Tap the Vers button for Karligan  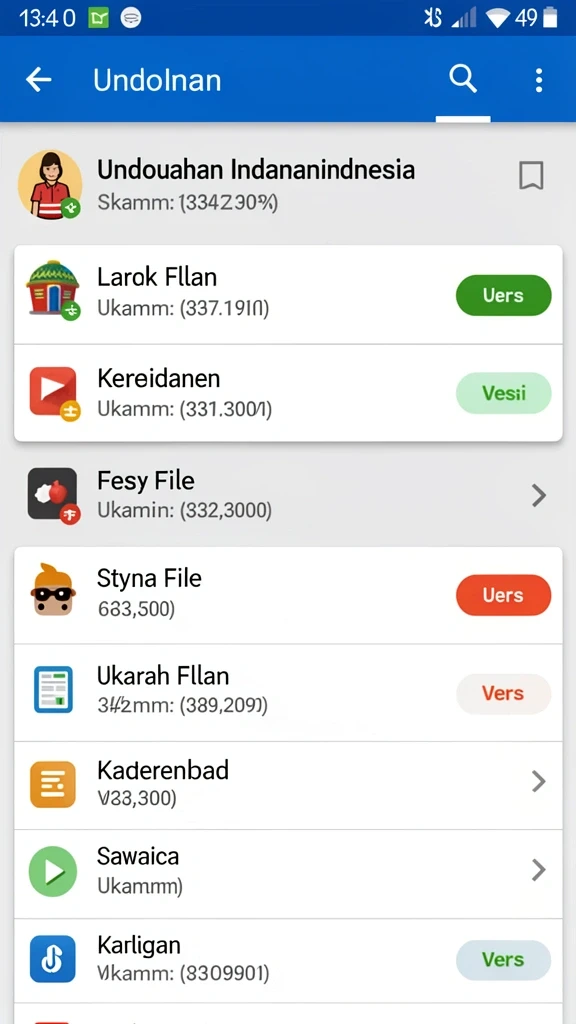coord(504,960)
